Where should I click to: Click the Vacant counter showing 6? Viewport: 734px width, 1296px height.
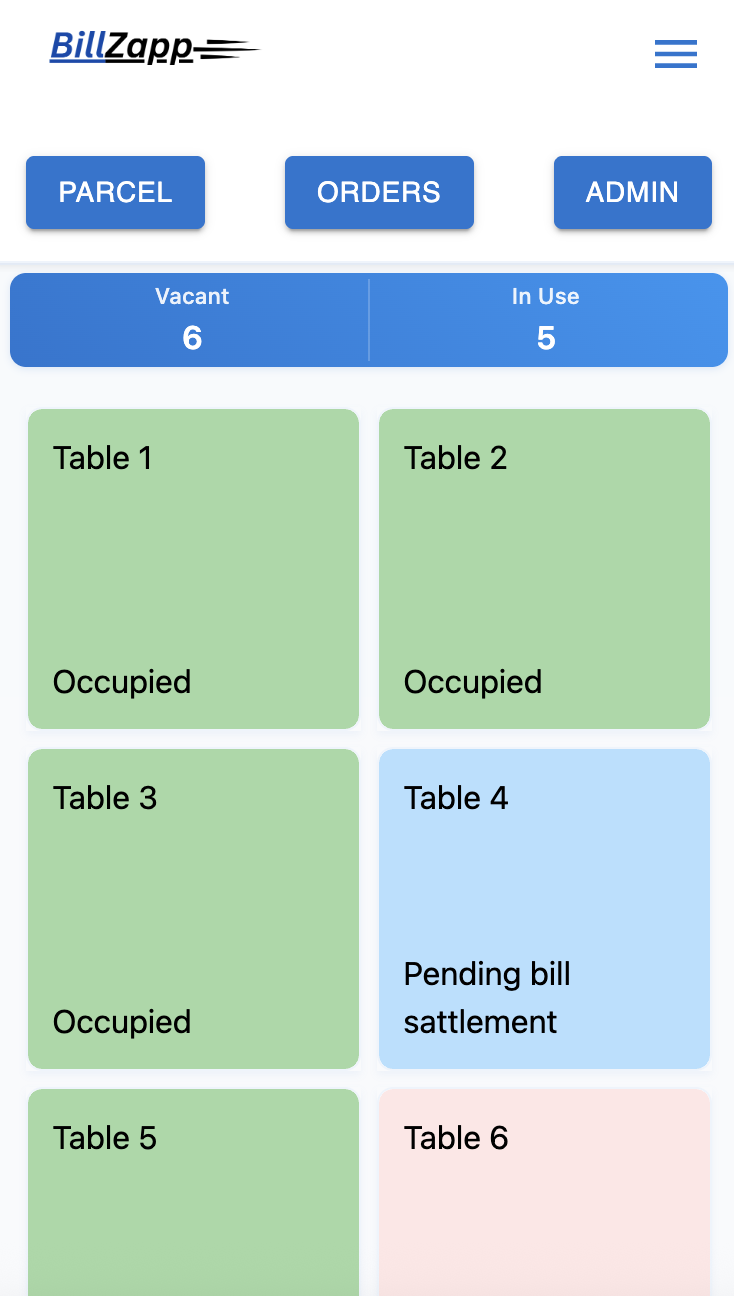tap(192, 319)
